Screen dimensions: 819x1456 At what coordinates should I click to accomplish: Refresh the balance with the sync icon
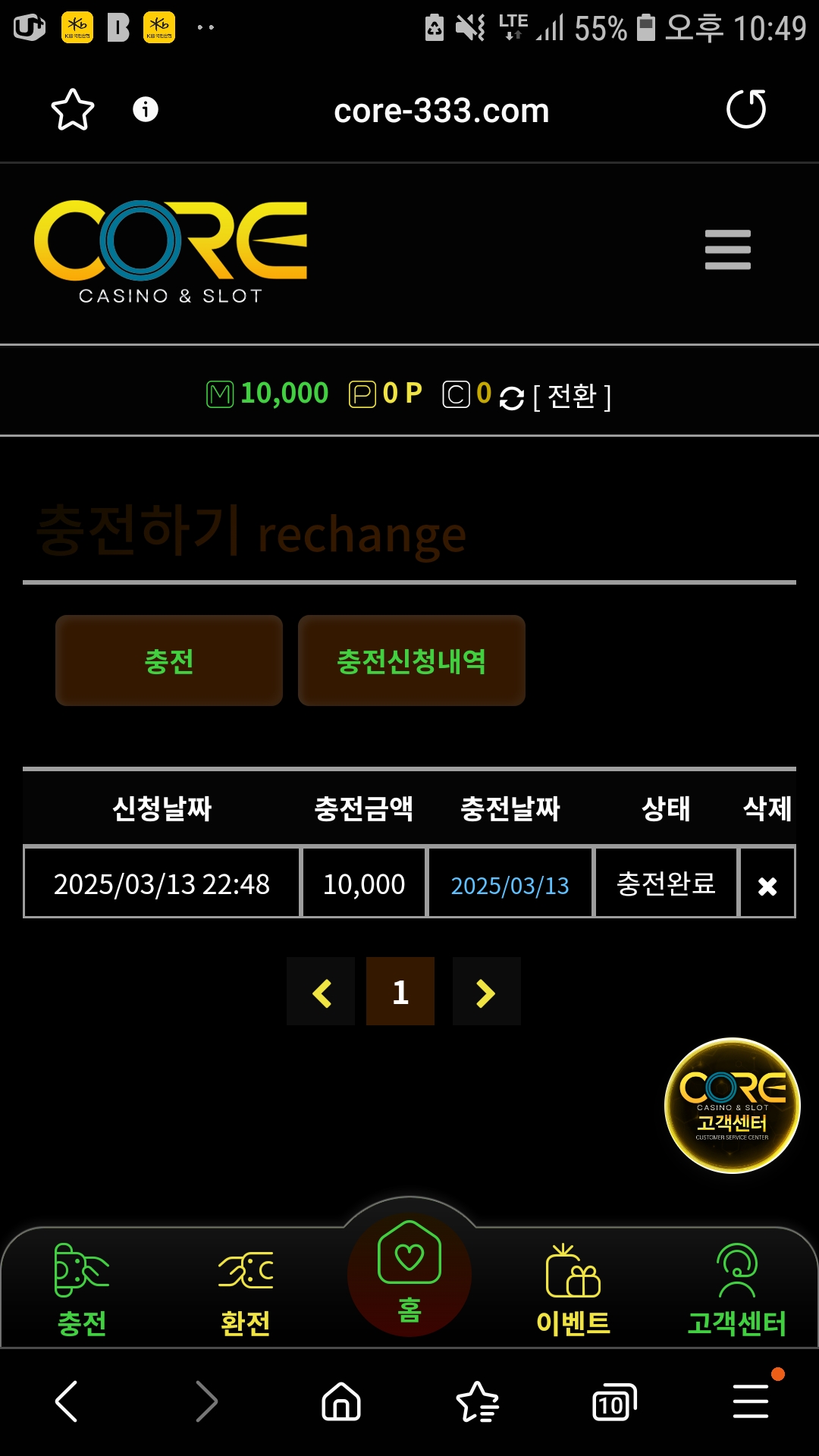coord(512,397)
